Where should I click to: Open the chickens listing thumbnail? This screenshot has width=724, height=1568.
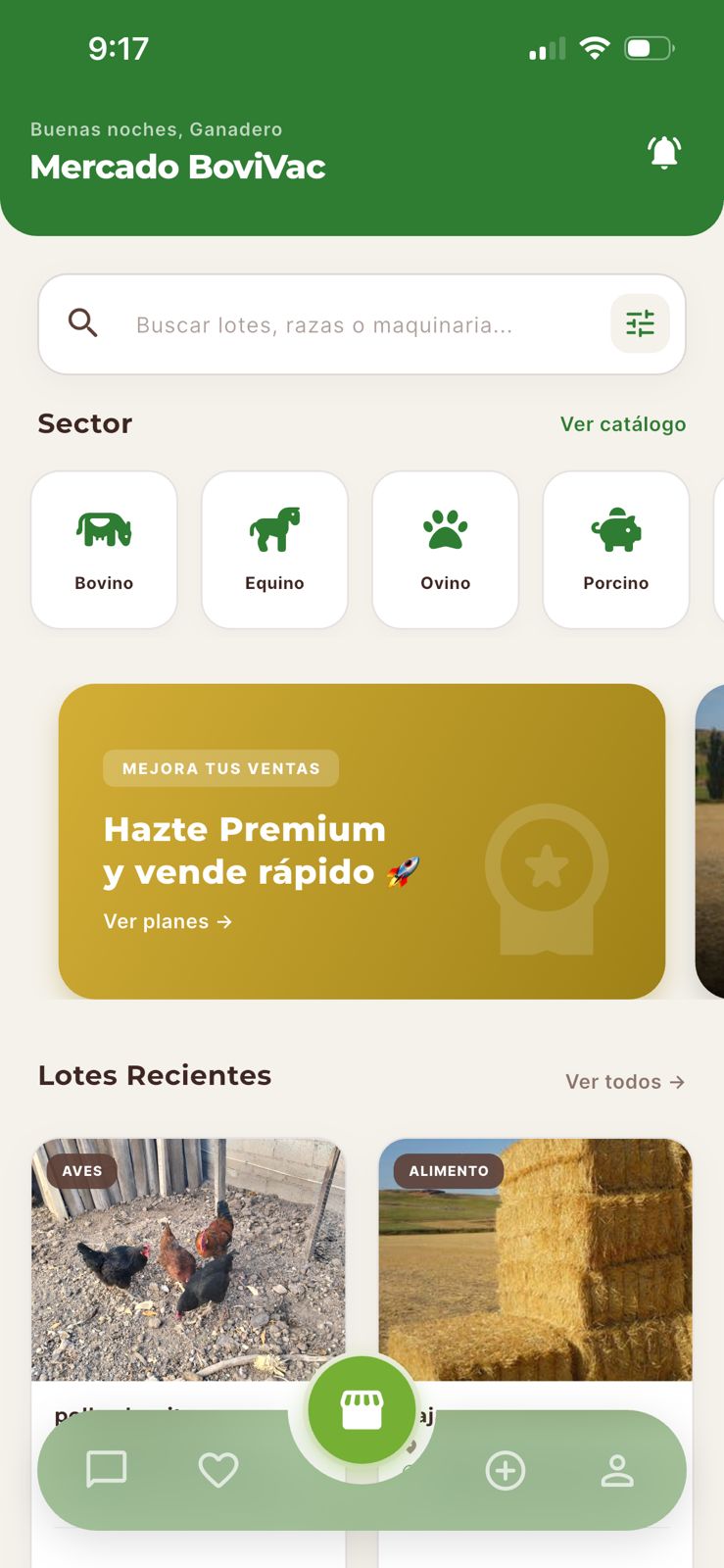[x=189, y=1260]
